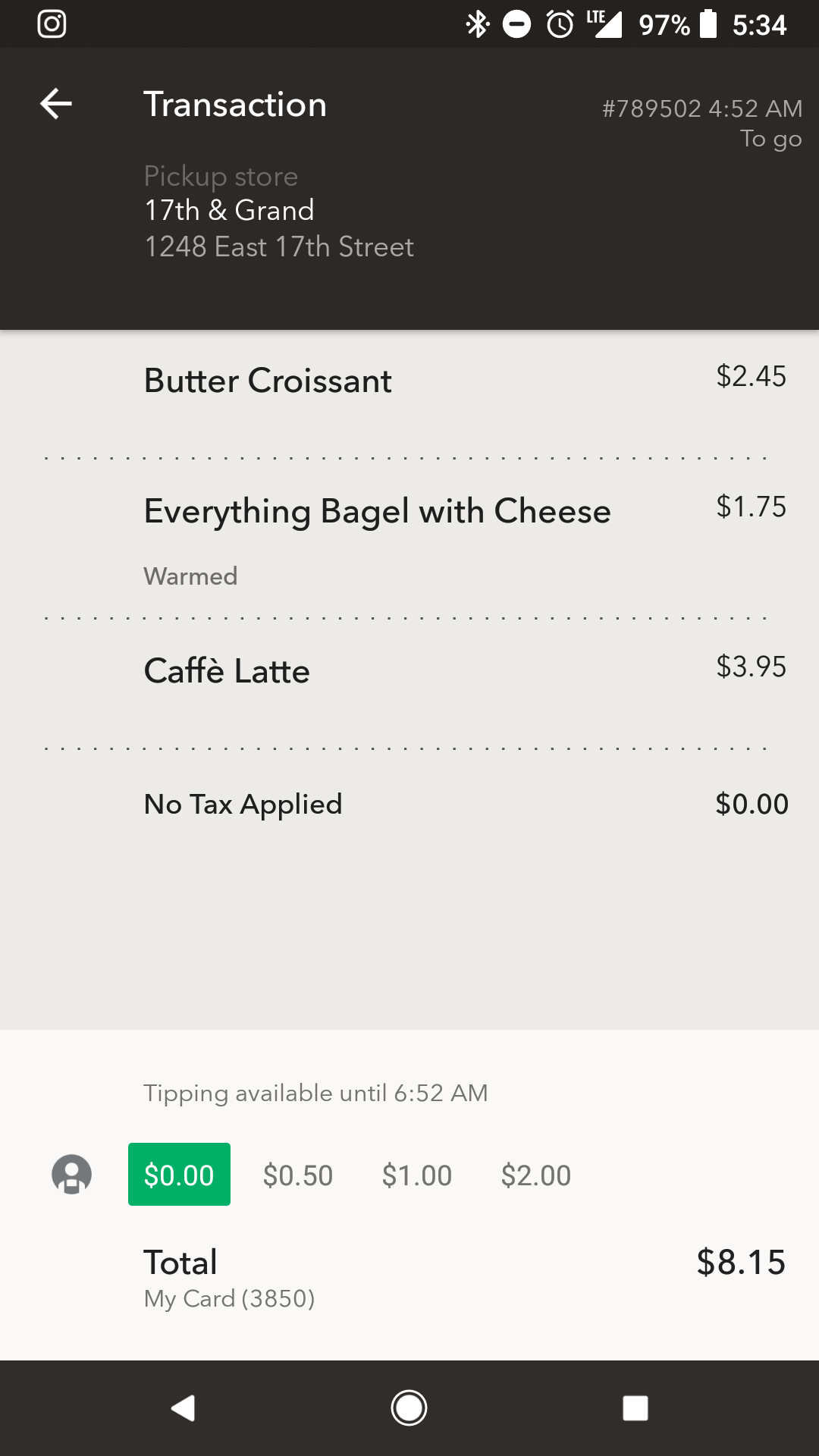Choose a $2.00 tip
Image resolution: width=819 pixels, height=1456 pixels.
tap(536, 1175)
